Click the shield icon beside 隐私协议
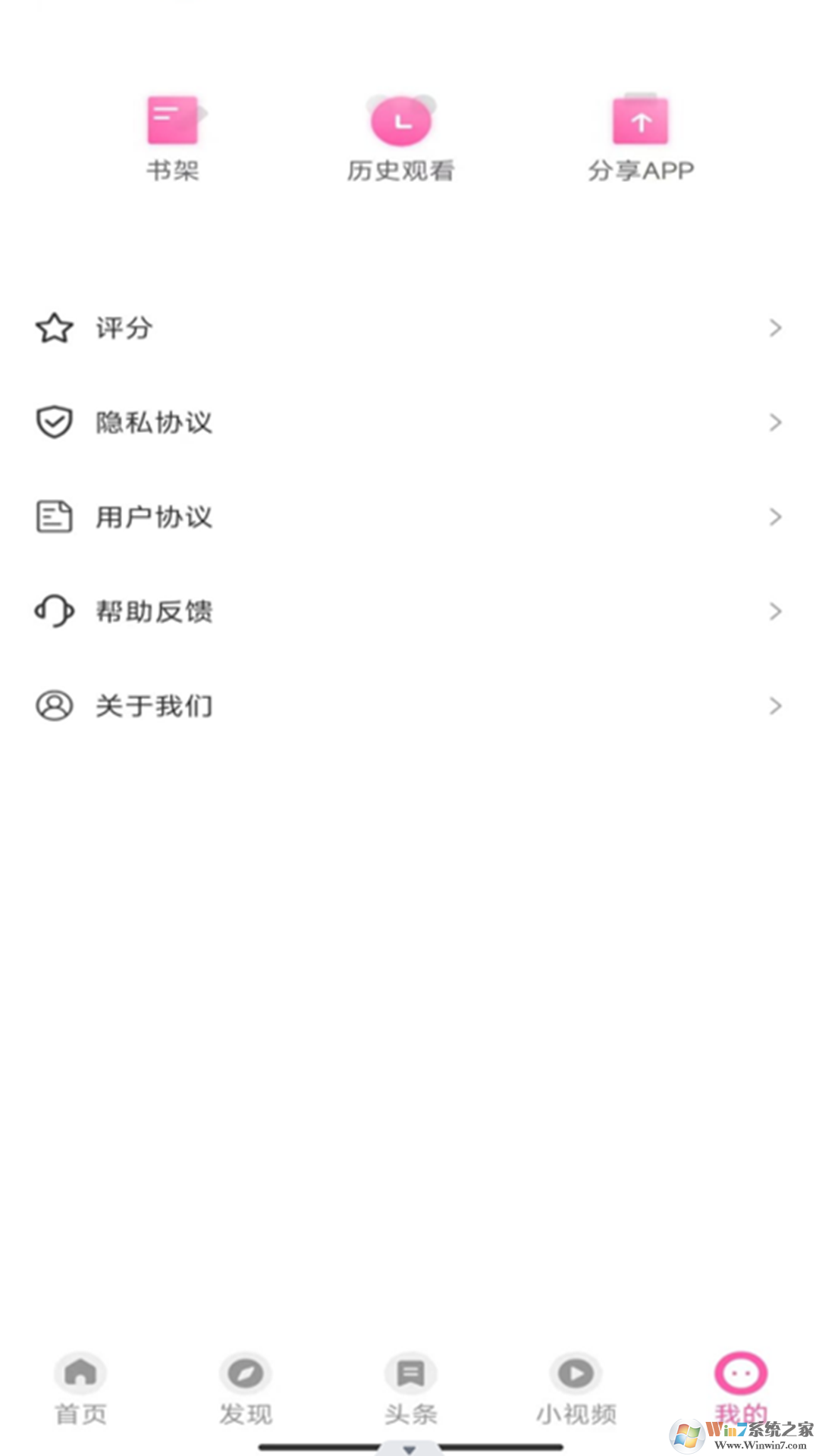 [53, 422]
